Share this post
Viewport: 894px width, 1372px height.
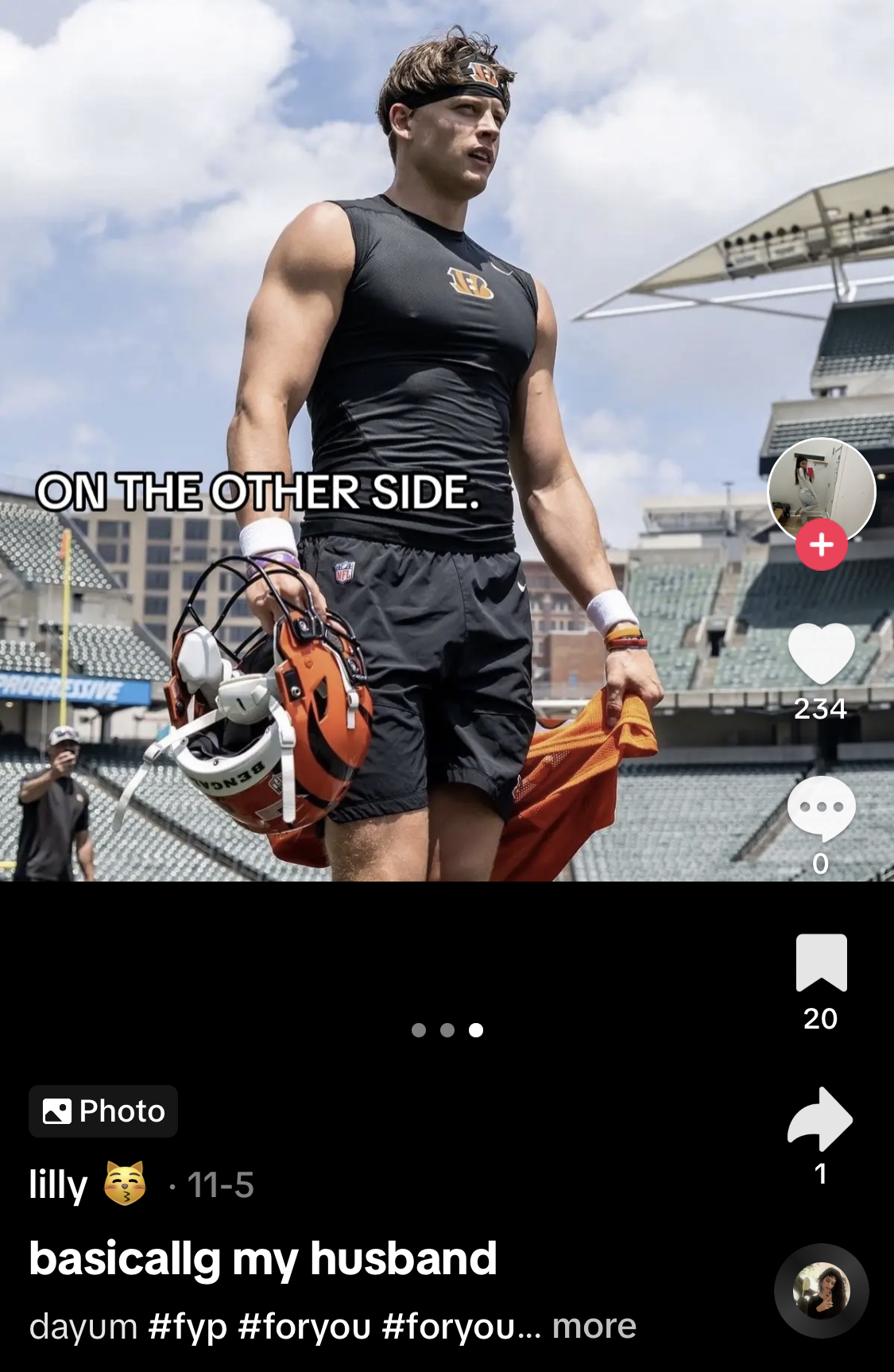821,1119
